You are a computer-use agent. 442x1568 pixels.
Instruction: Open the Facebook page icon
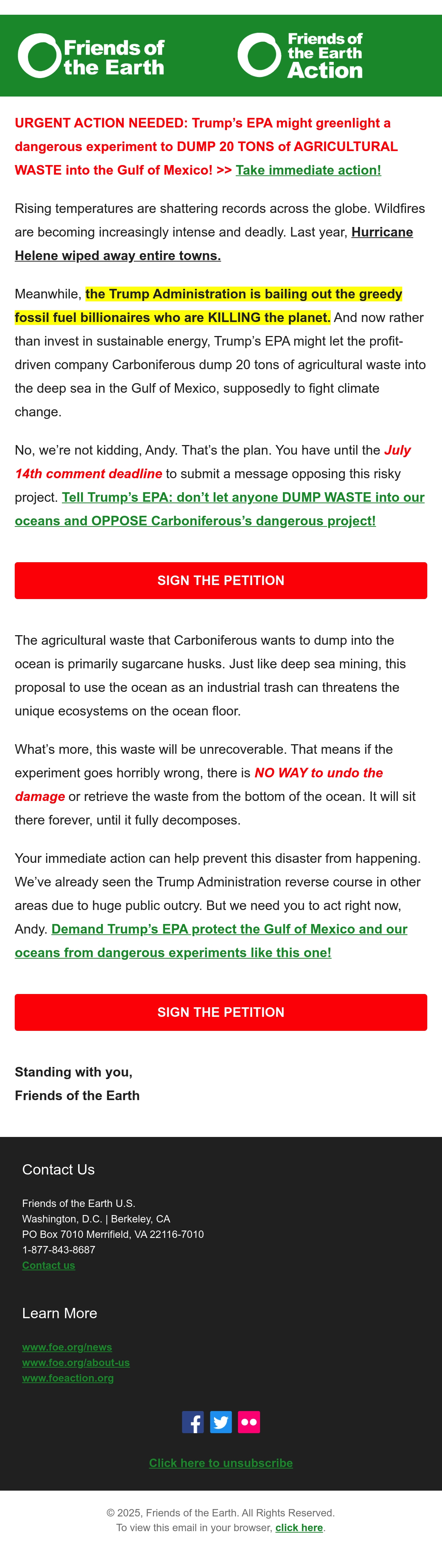[x=193, y=1422]
